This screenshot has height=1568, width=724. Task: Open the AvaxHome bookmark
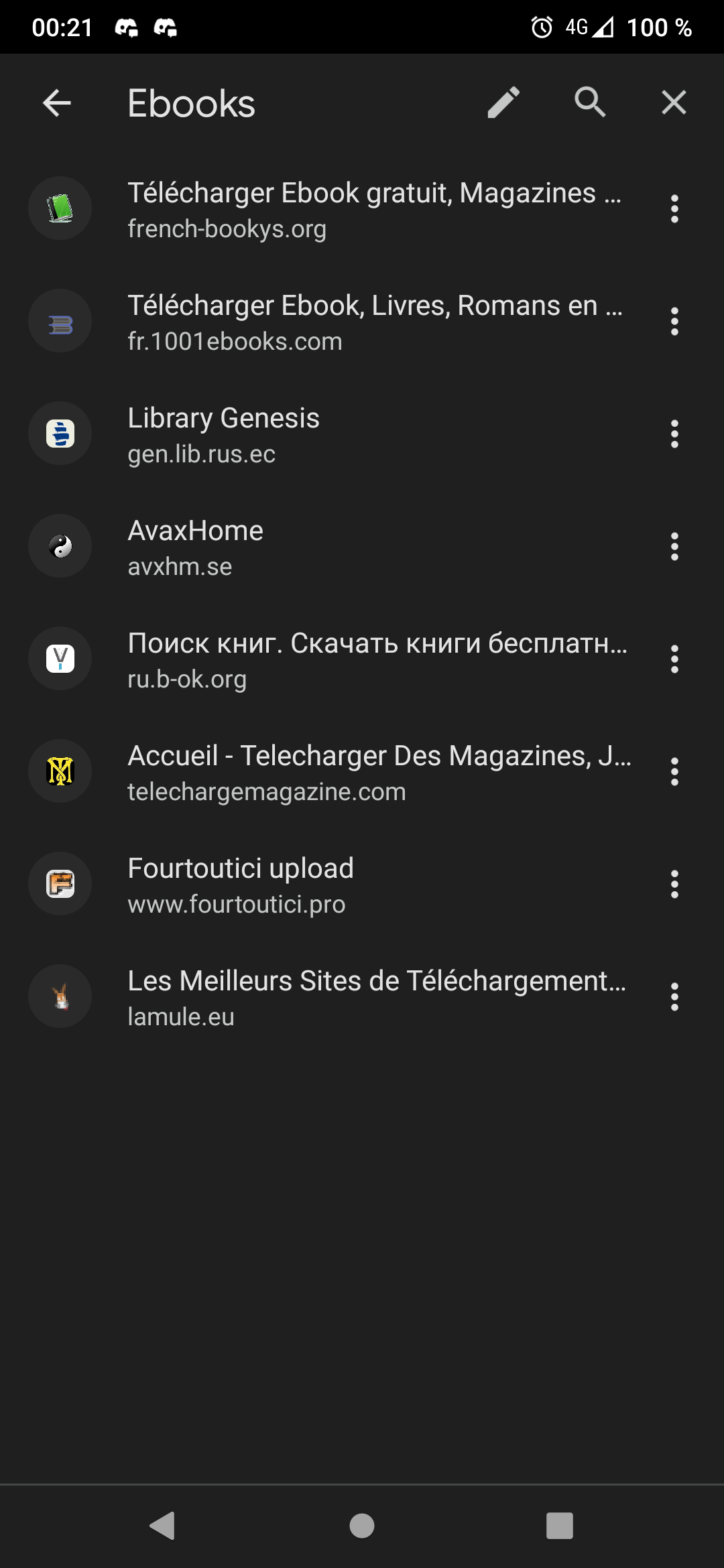(362, 547)
